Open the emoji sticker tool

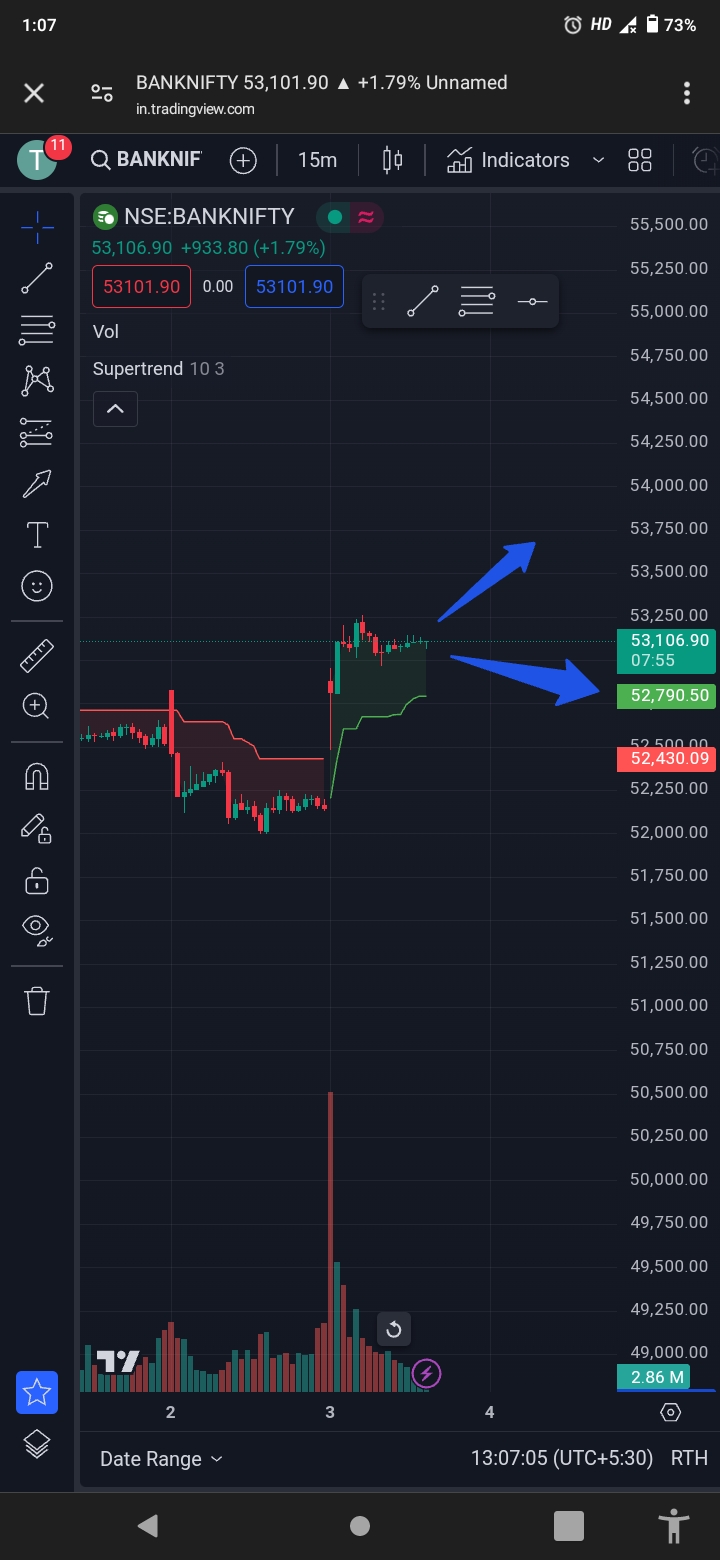pos(37,586)
